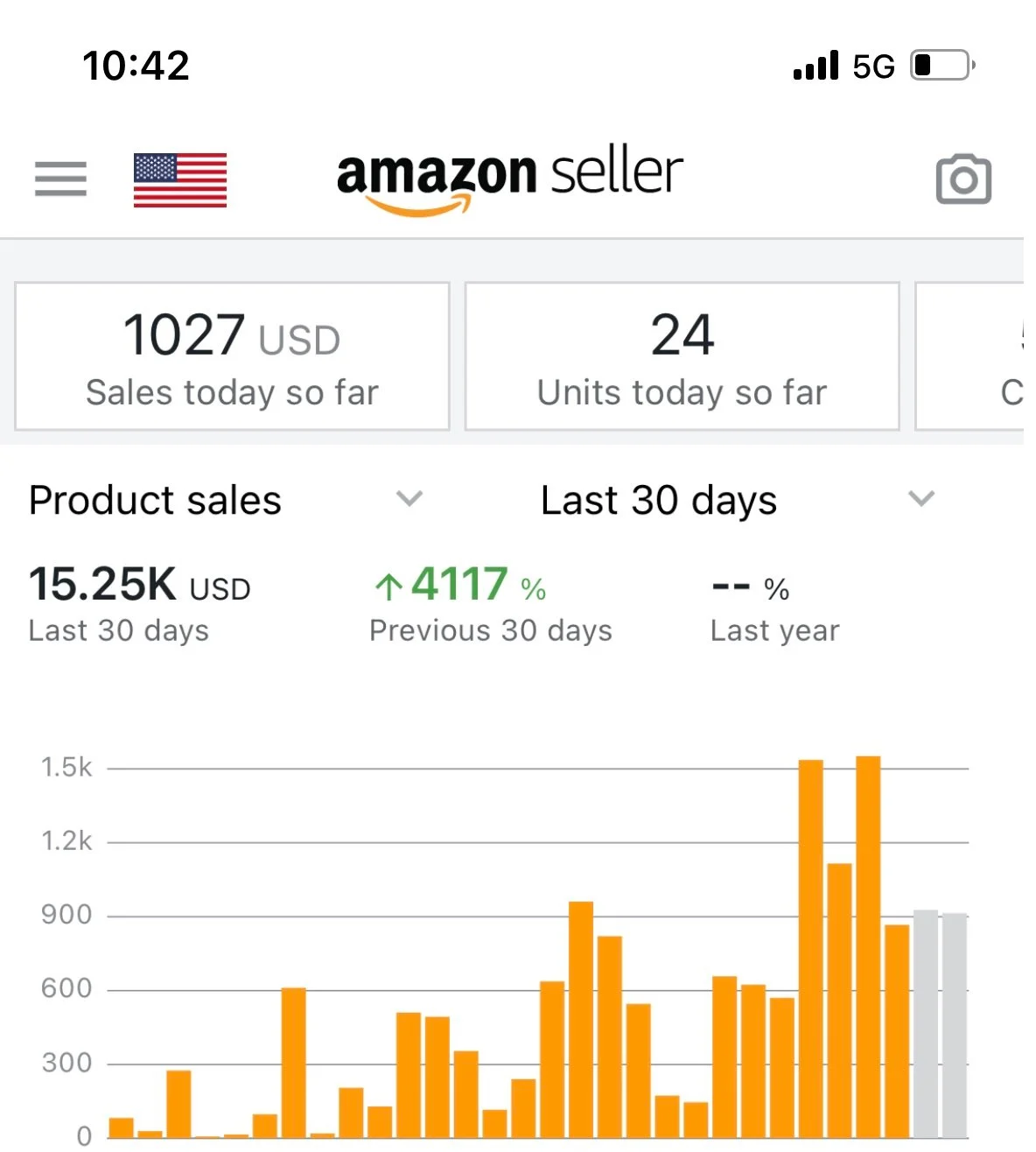Open the hamburger navigation menu
The height and width of the screenshot is (1152, 1036).
pyautogui.click(x=60, y=179)
